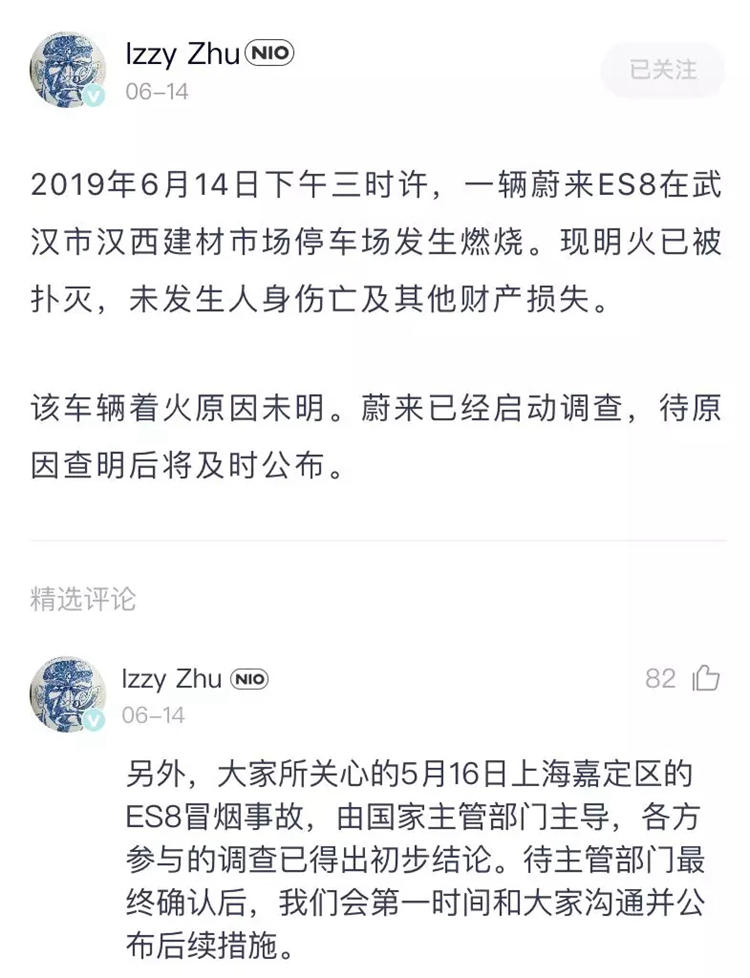Open Izzy Zhu's profile avatar in post header

67,69
